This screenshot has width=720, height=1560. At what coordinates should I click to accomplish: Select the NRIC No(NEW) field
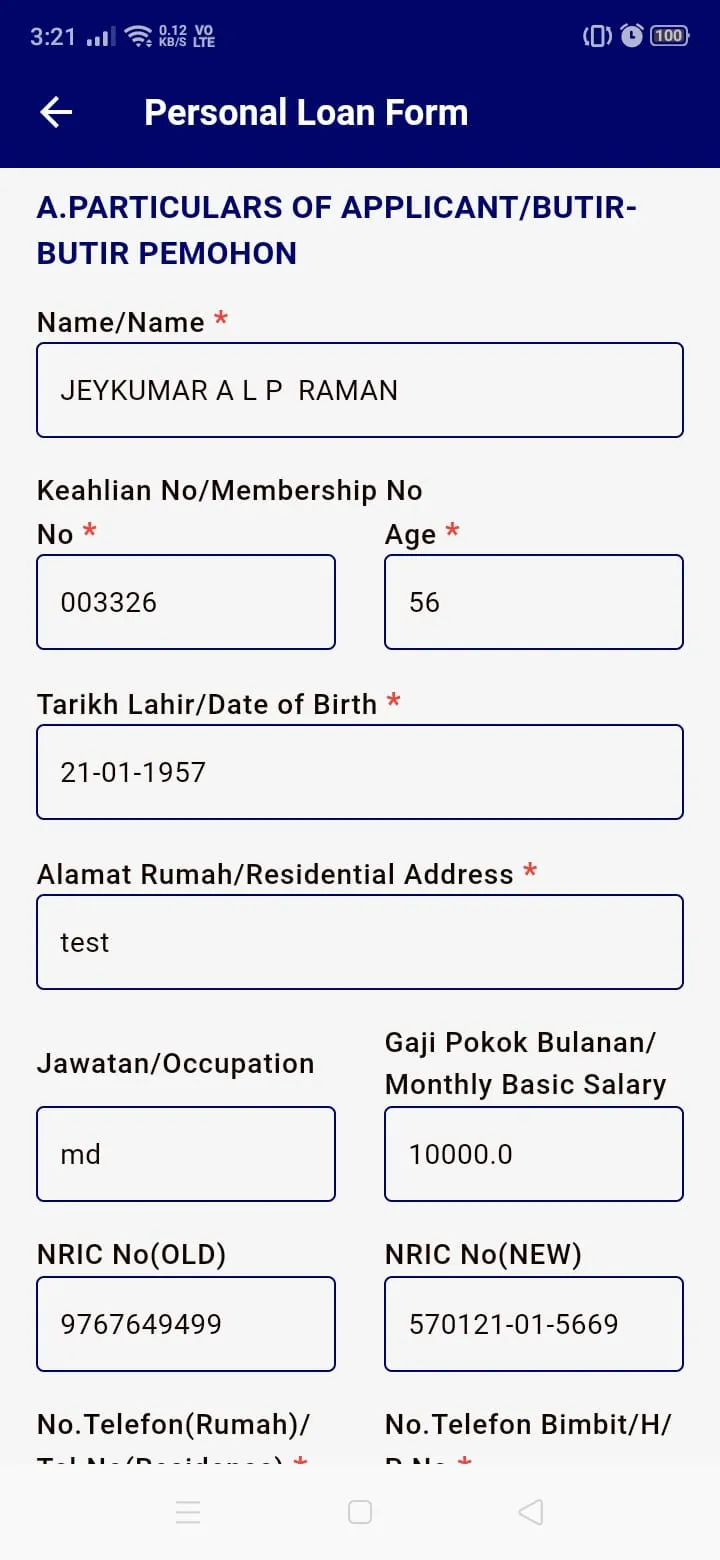click(534, 1324)
